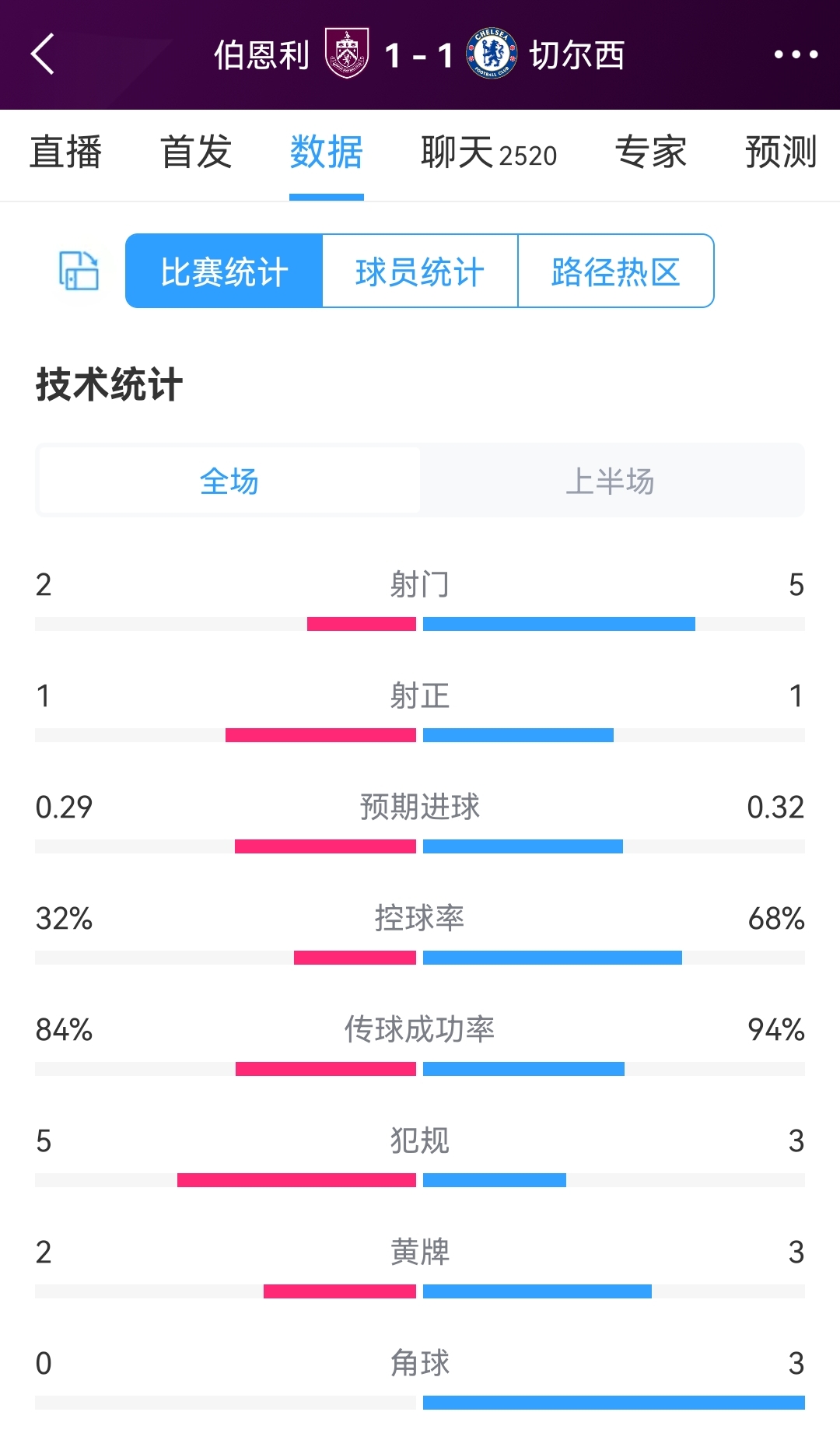The height and width of the screenshot is (1433, 840).
Task: Open the 首发 lineups page
Action: click(198, 153)
